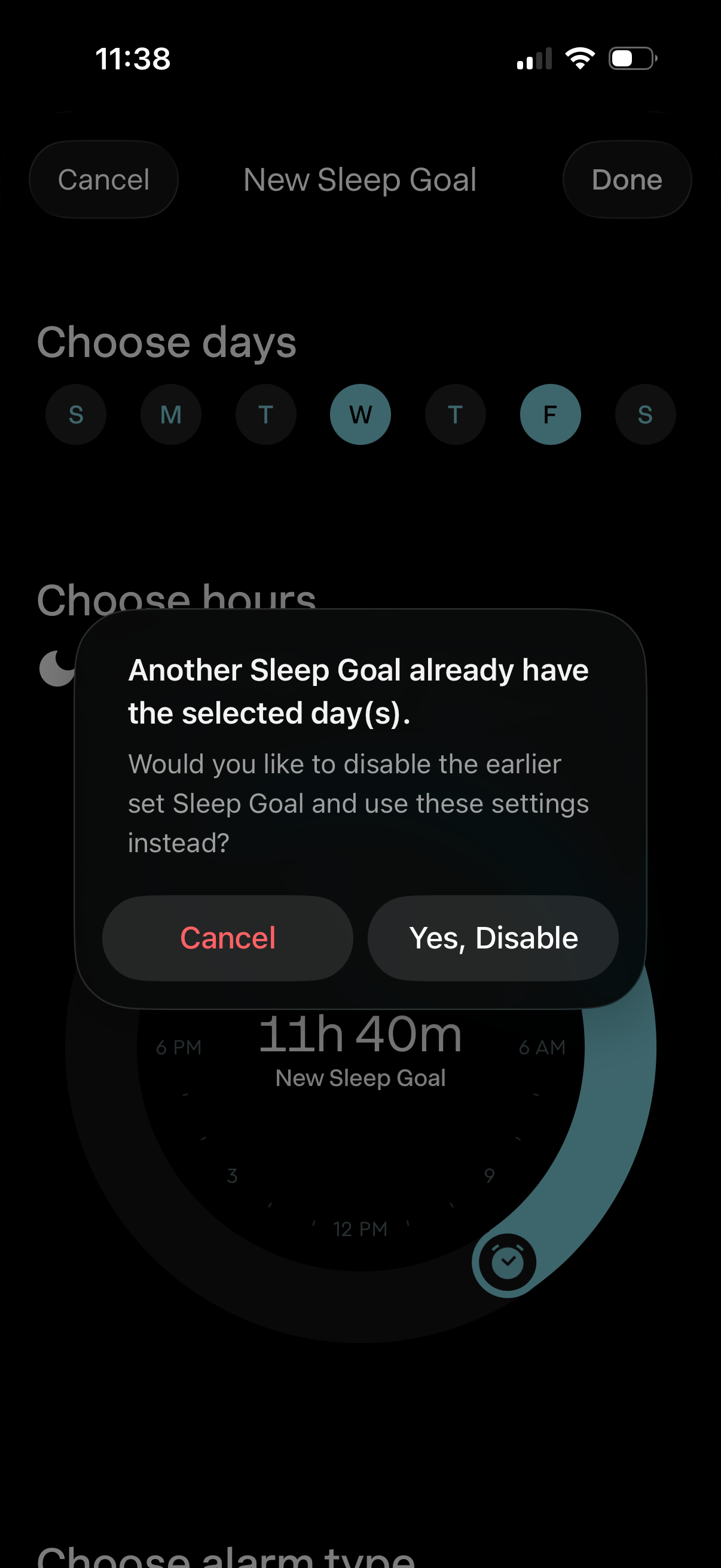Tap Cancel in the confirmation dialog
The height and width of the screenshot is (1568, 721).
tap(227, 938)
